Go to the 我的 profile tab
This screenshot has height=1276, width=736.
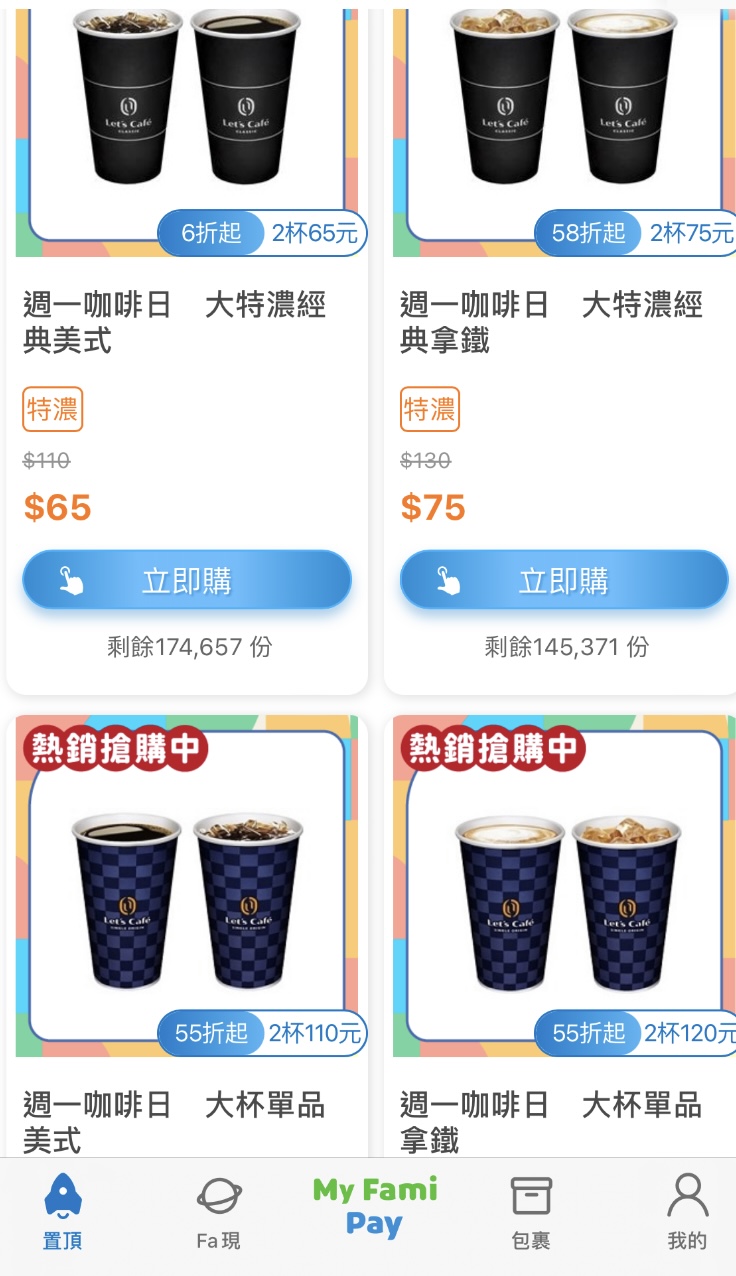click(687, 1212)
